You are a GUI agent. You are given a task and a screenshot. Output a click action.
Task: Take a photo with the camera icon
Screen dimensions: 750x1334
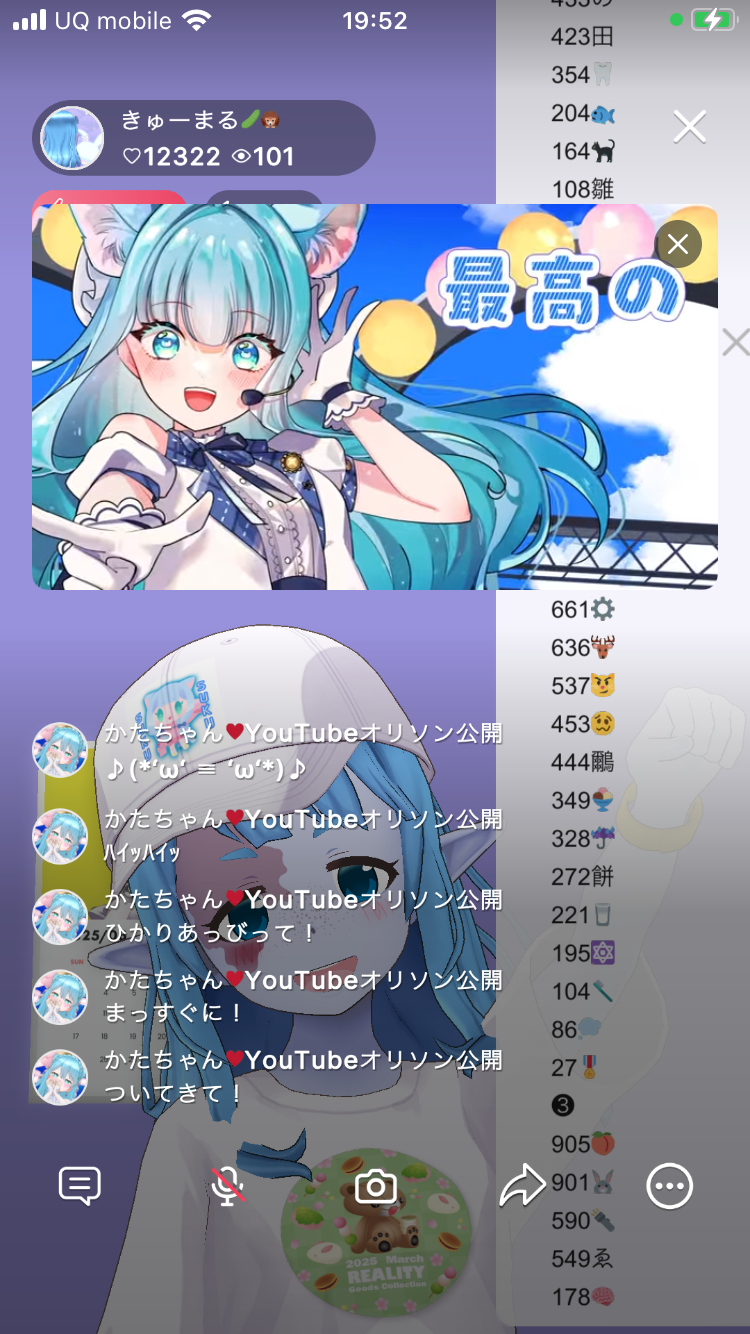point(376,1186)
